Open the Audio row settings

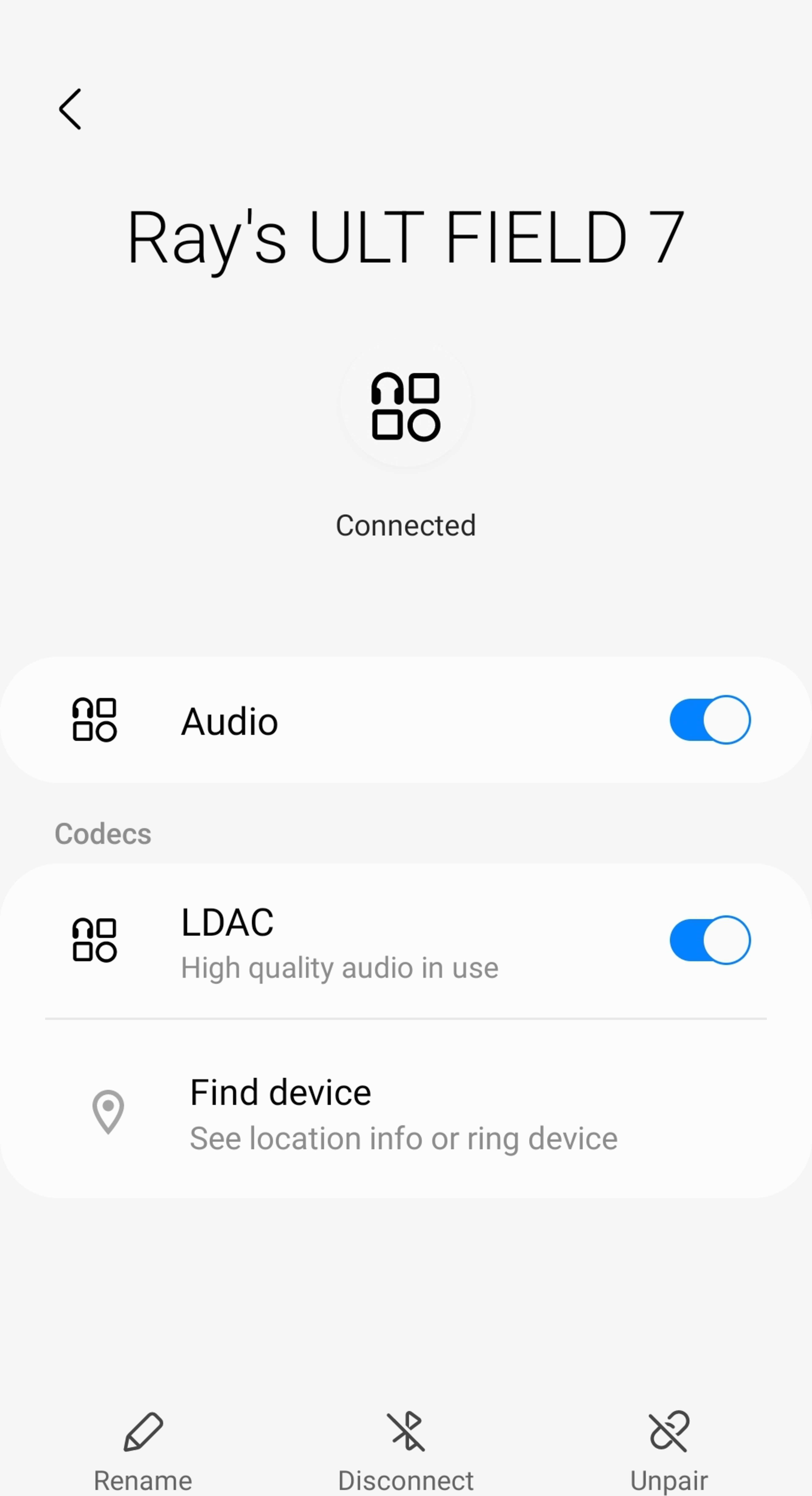click(348, 720)
